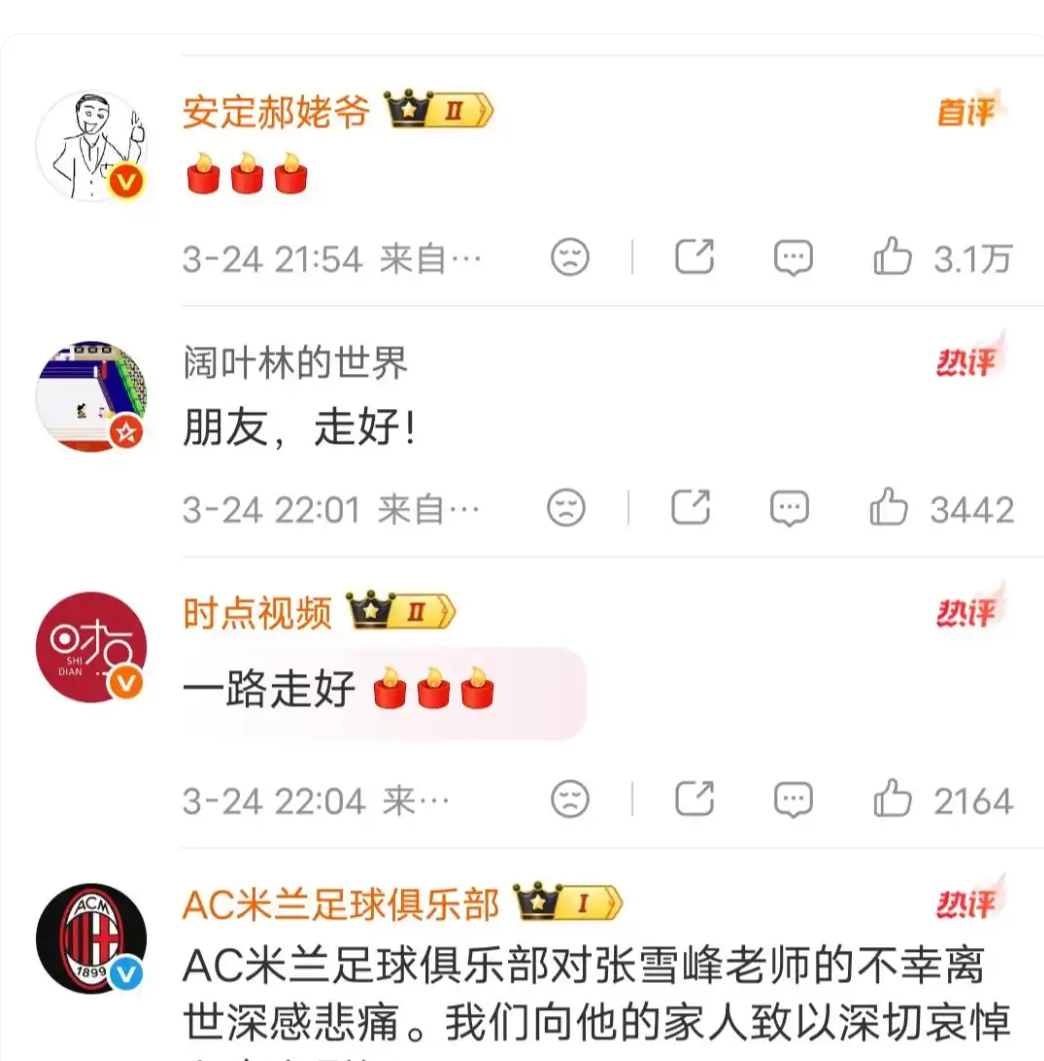This screenshot has height=1061, width=1044.
Task: Tap the username AC米兰足球俱乐部
Action: tap(341, 905)
